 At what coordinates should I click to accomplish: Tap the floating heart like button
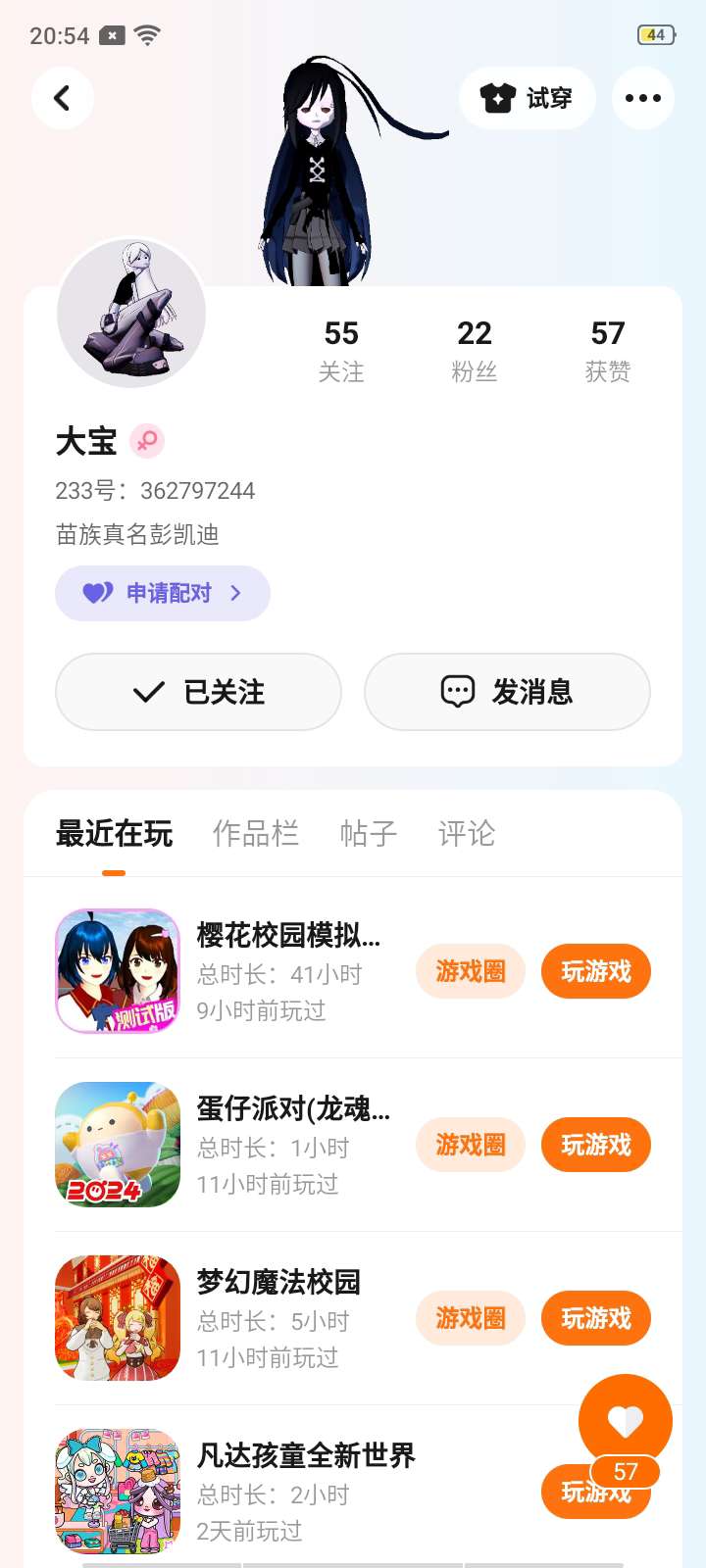click(x=626, y=1421)
